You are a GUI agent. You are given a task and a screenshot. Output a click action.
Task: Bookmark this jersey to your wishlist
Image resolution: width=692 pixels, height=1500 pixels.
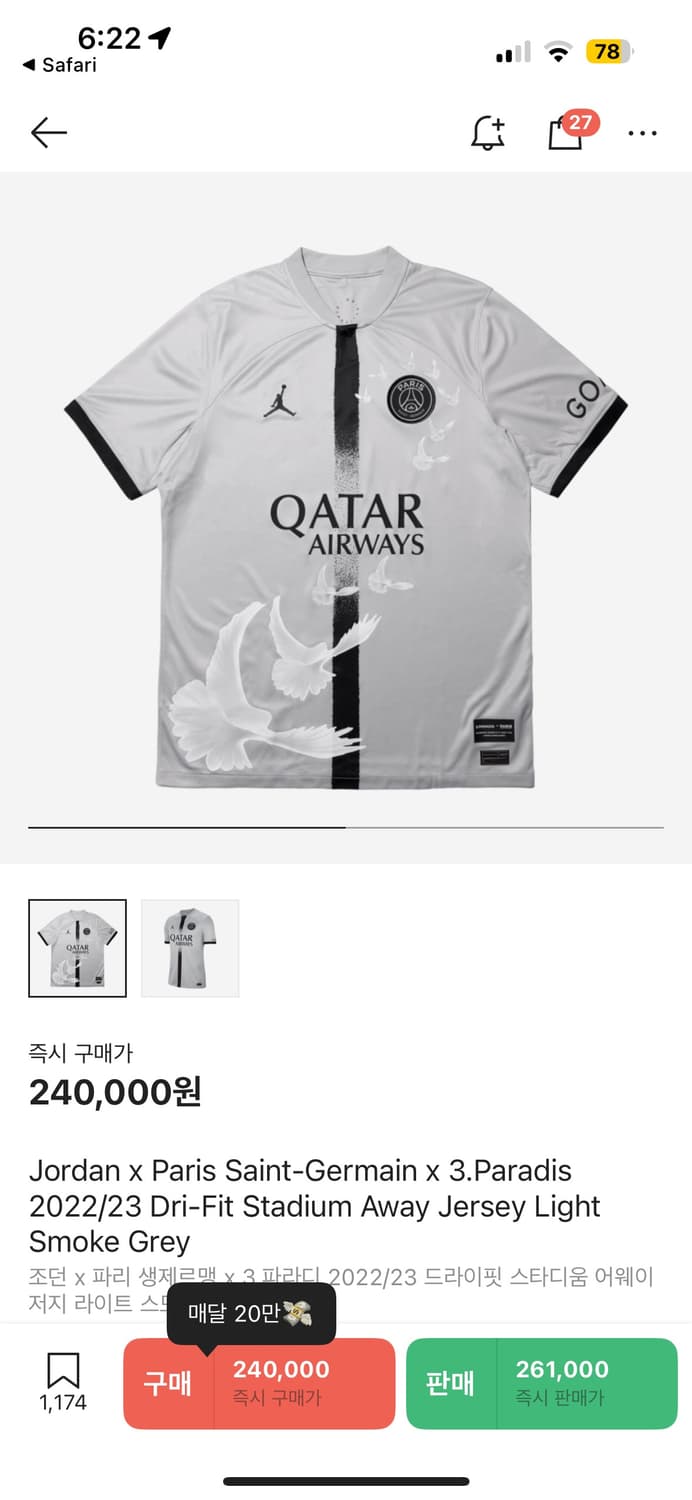coord(63,1381)
